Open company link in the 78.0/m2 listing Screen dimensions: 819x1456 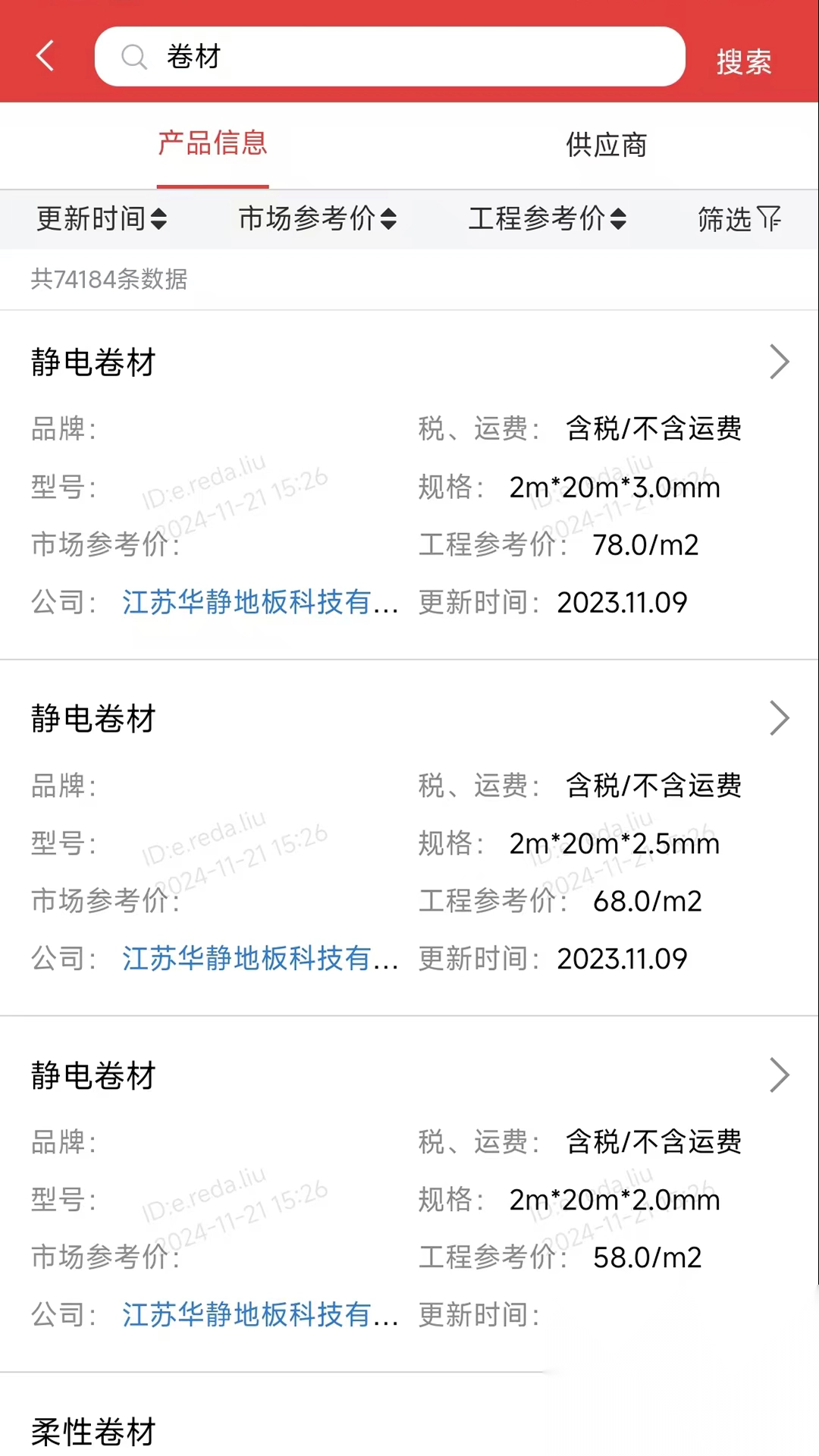[x=259, y=603]
